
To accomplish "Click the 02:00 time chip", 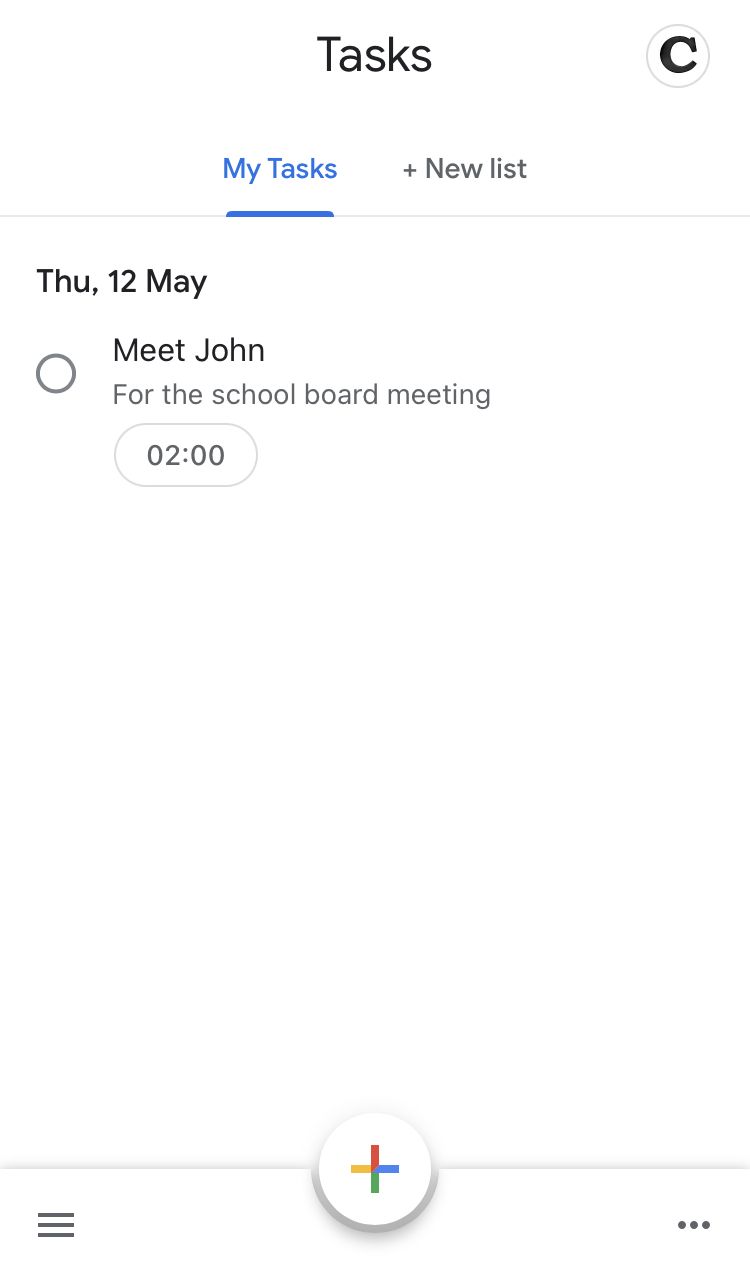I will pyautogui.click(x=185, y=455).
